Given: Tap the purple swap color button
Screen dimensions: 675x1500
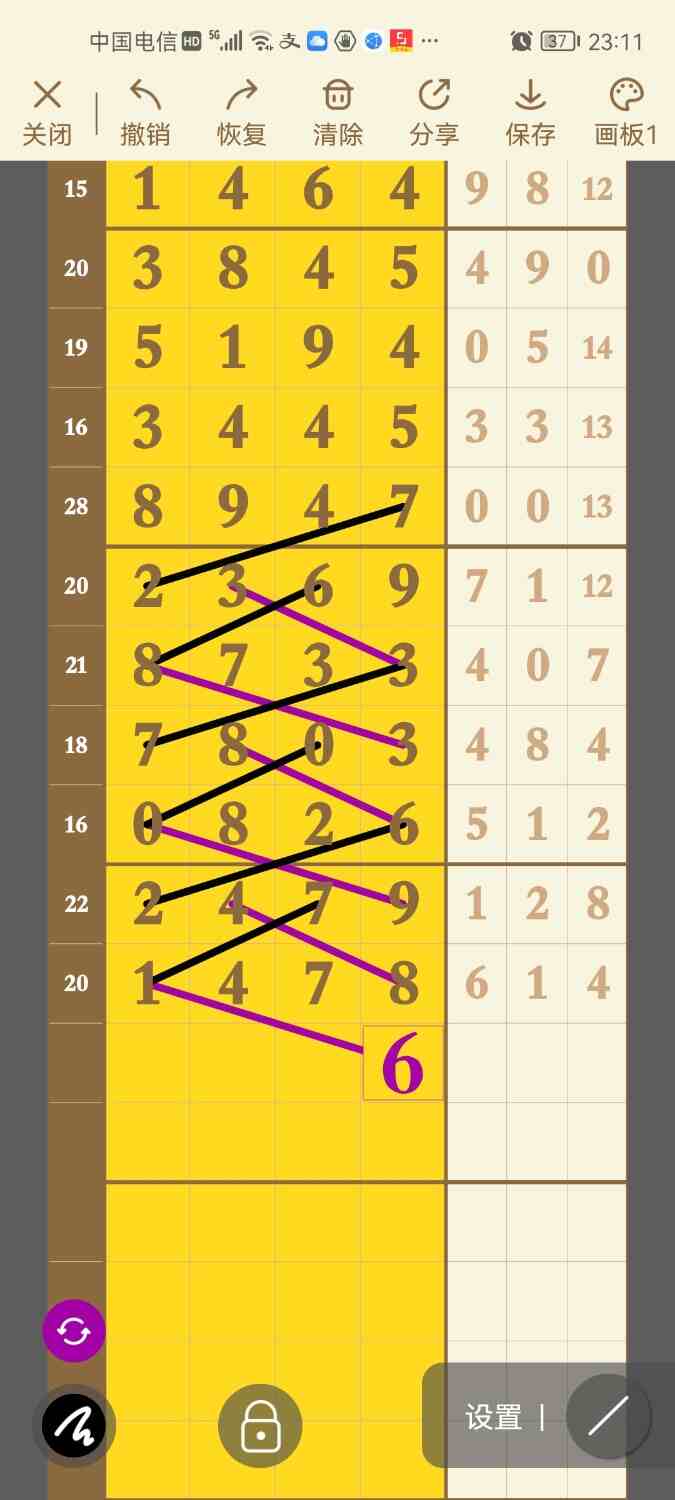Looking at the screenshot, I should pyautogui.click(x=74, y=1331).
